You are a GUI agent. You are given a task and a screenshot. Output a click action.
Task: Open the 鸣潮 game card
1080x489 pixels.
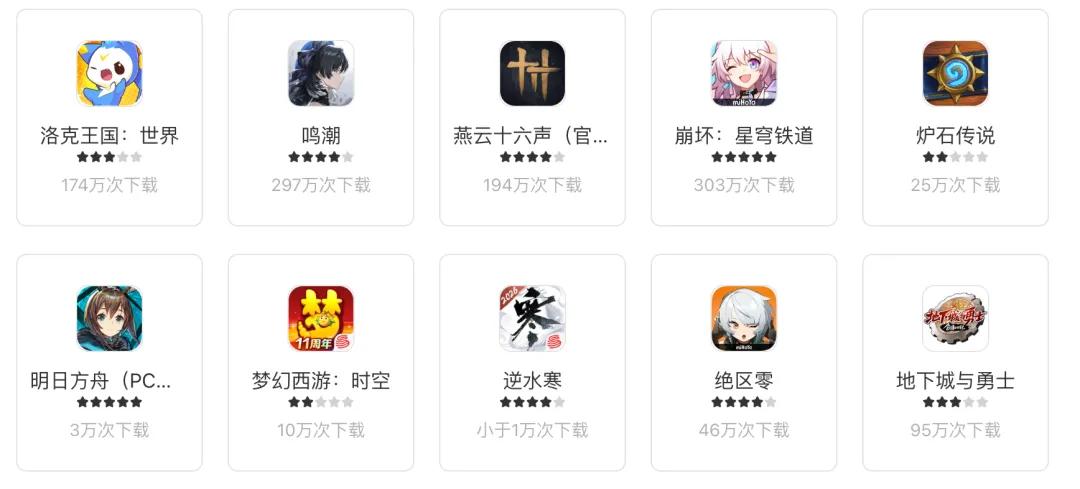321,118
